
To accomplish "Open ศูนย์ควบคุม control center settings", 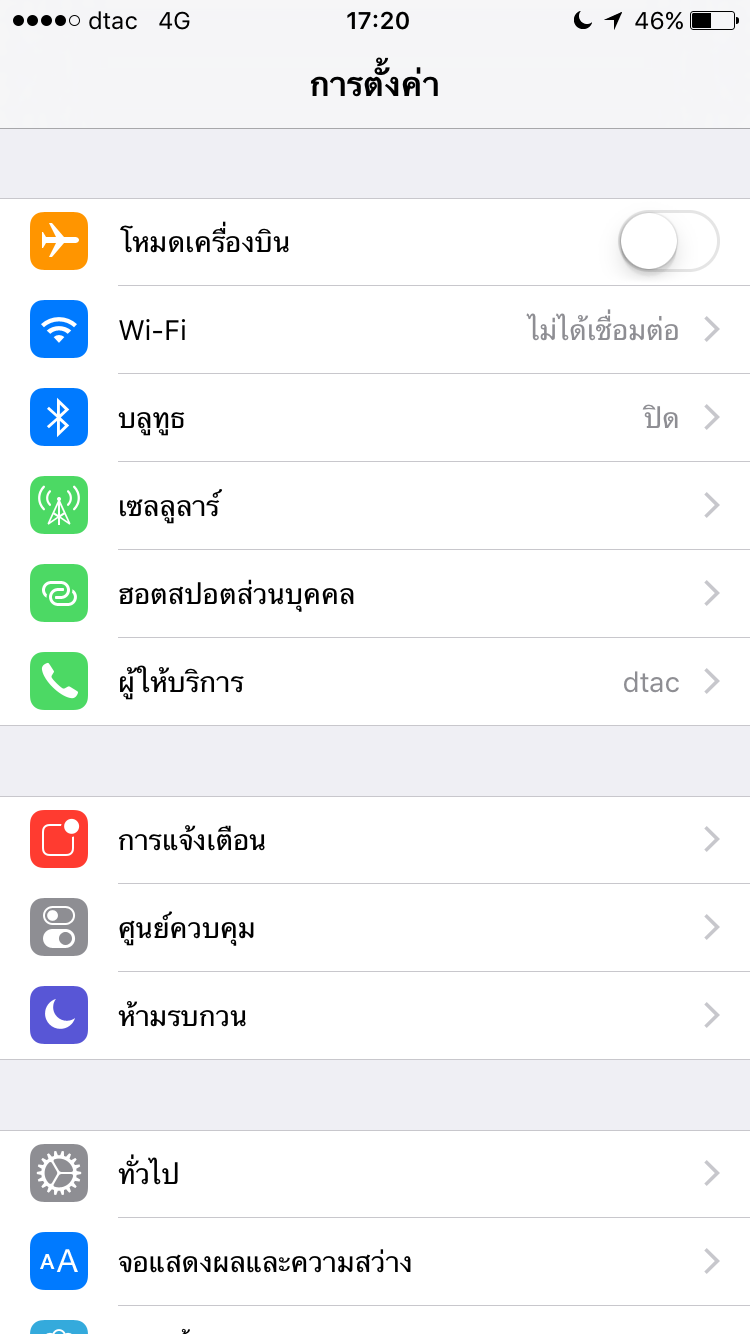I will tap(375, 928).
